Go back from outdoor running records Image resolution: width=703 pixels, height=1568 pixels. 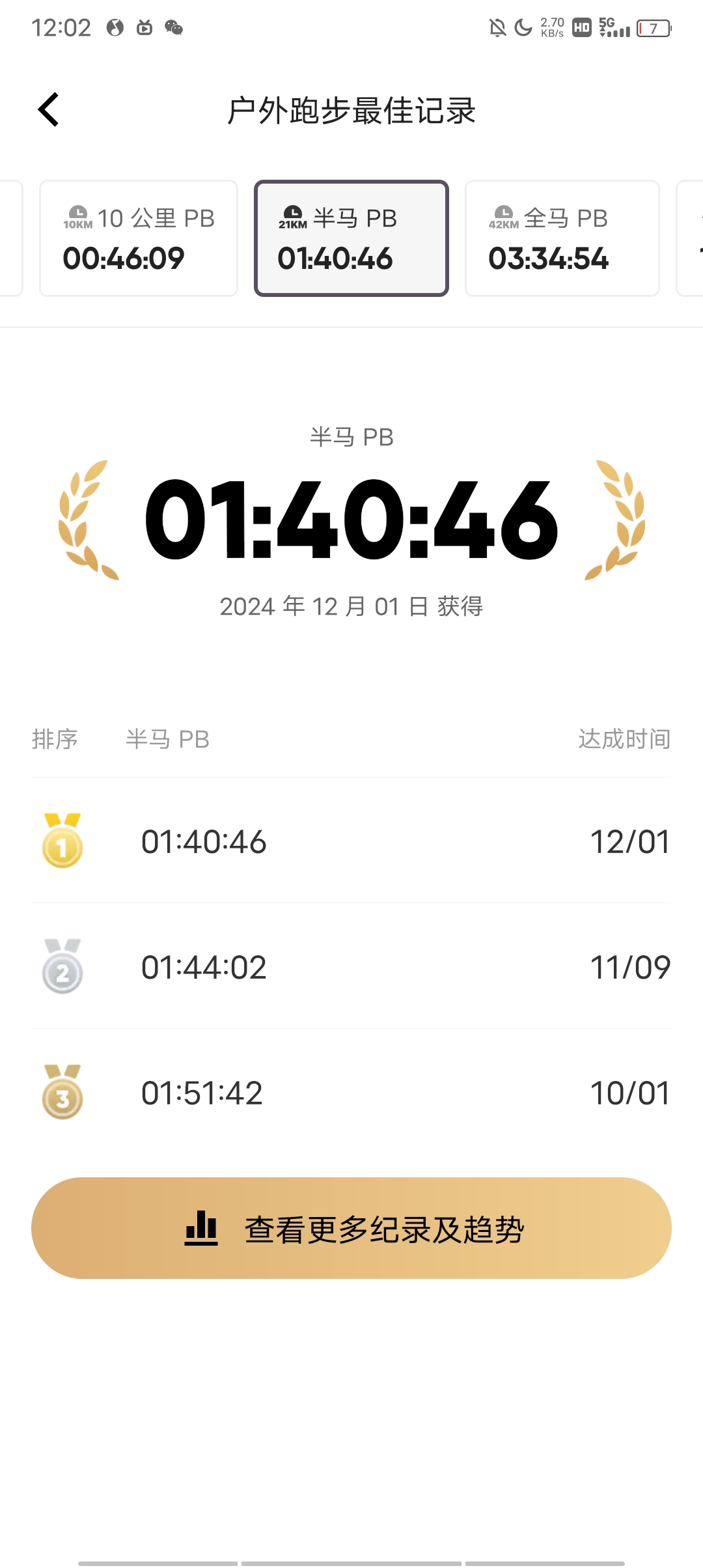click(49, 109)
